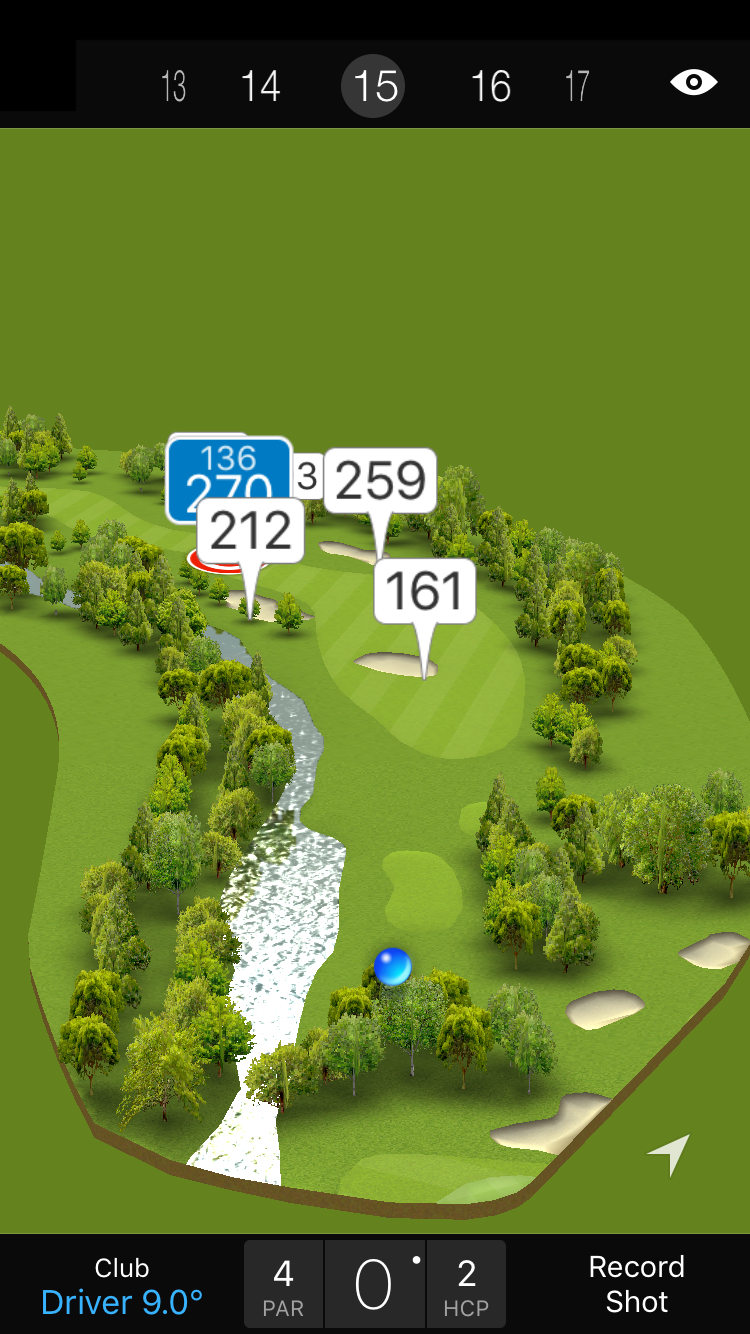Select the 161 distance marker
This screenshot has height=1334, width=750.
point(425,591)
